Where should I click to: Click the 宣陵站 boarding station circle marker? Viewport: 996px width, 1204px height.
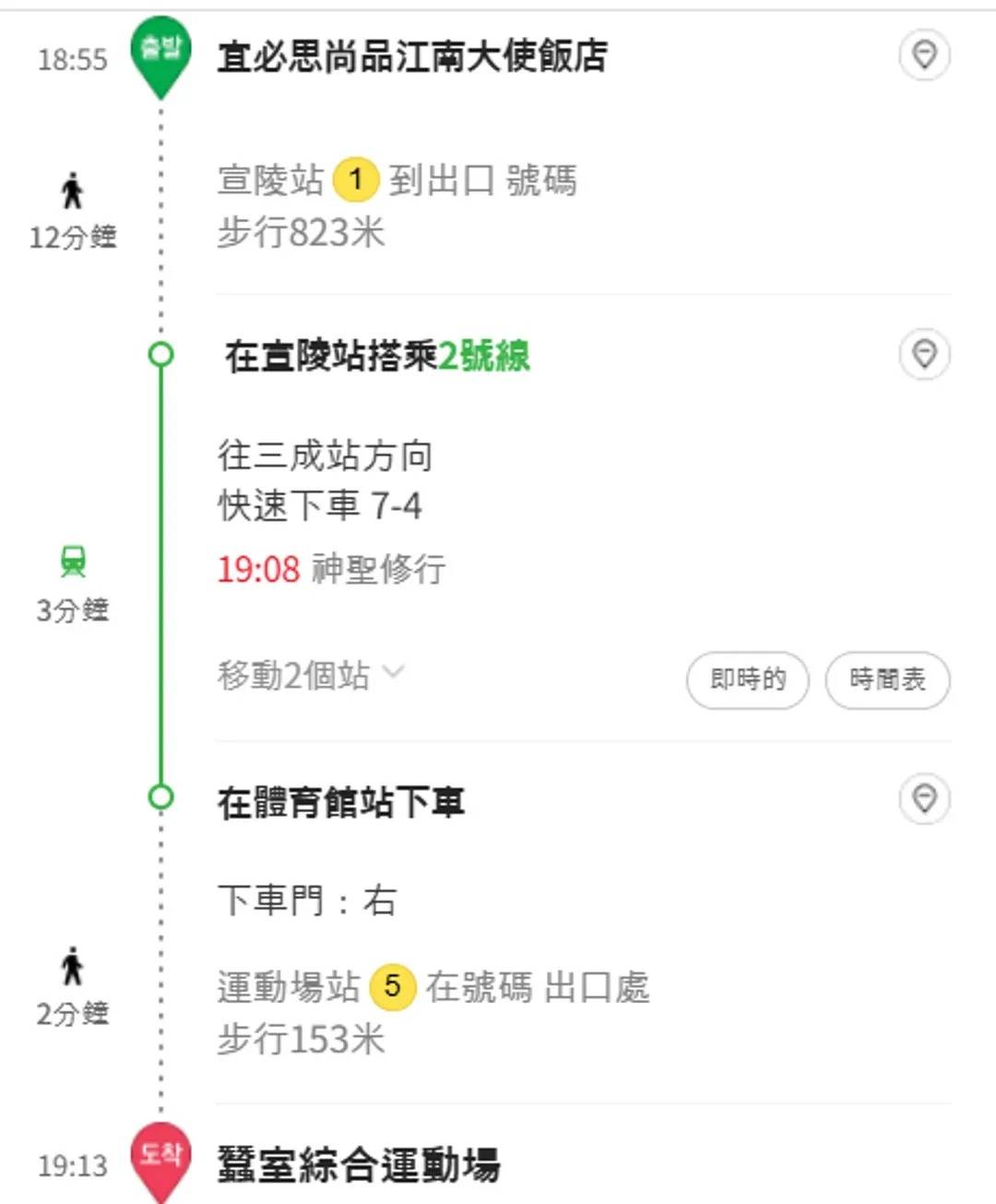tap(162, 353)
